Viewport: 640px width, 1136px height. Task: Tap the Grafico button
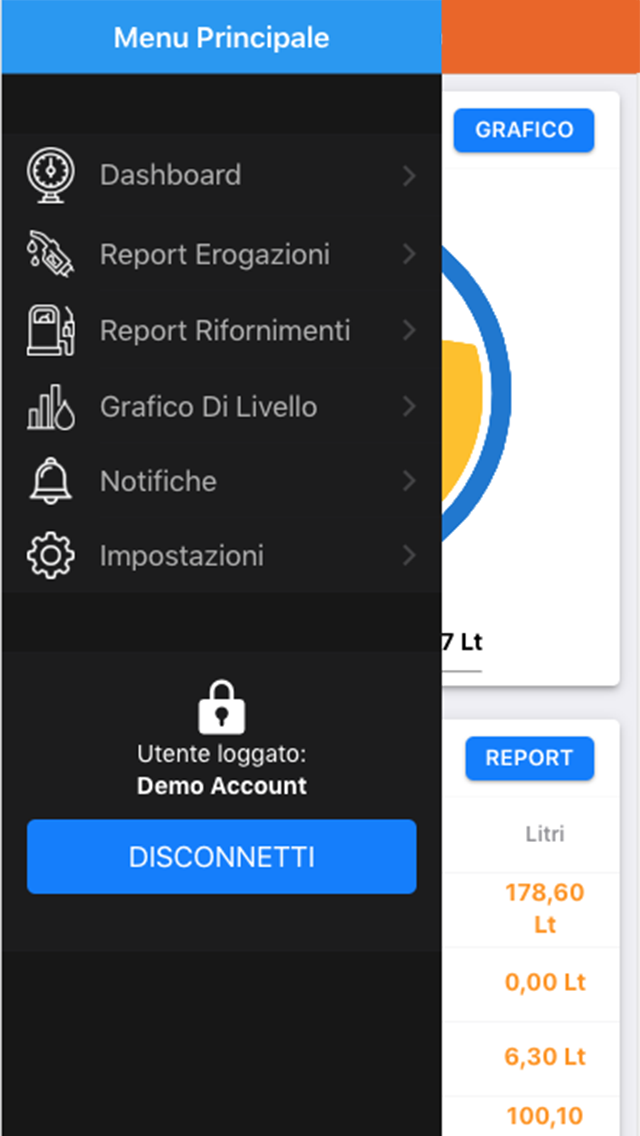(524, 130)
